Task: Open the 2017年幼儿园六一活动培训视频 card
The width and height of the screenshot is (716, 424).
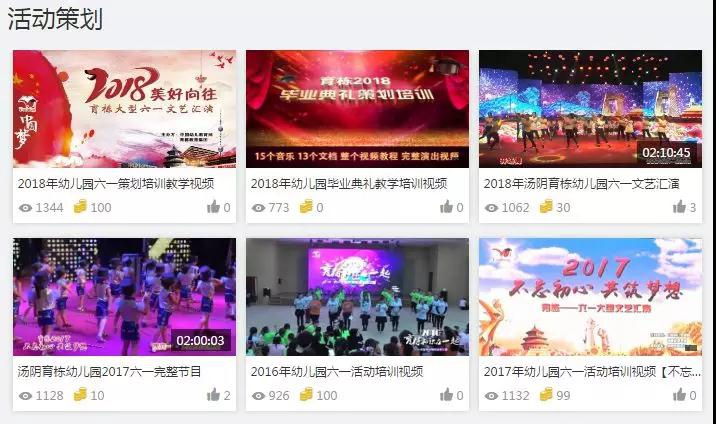Action: click(x=590, y=297)
